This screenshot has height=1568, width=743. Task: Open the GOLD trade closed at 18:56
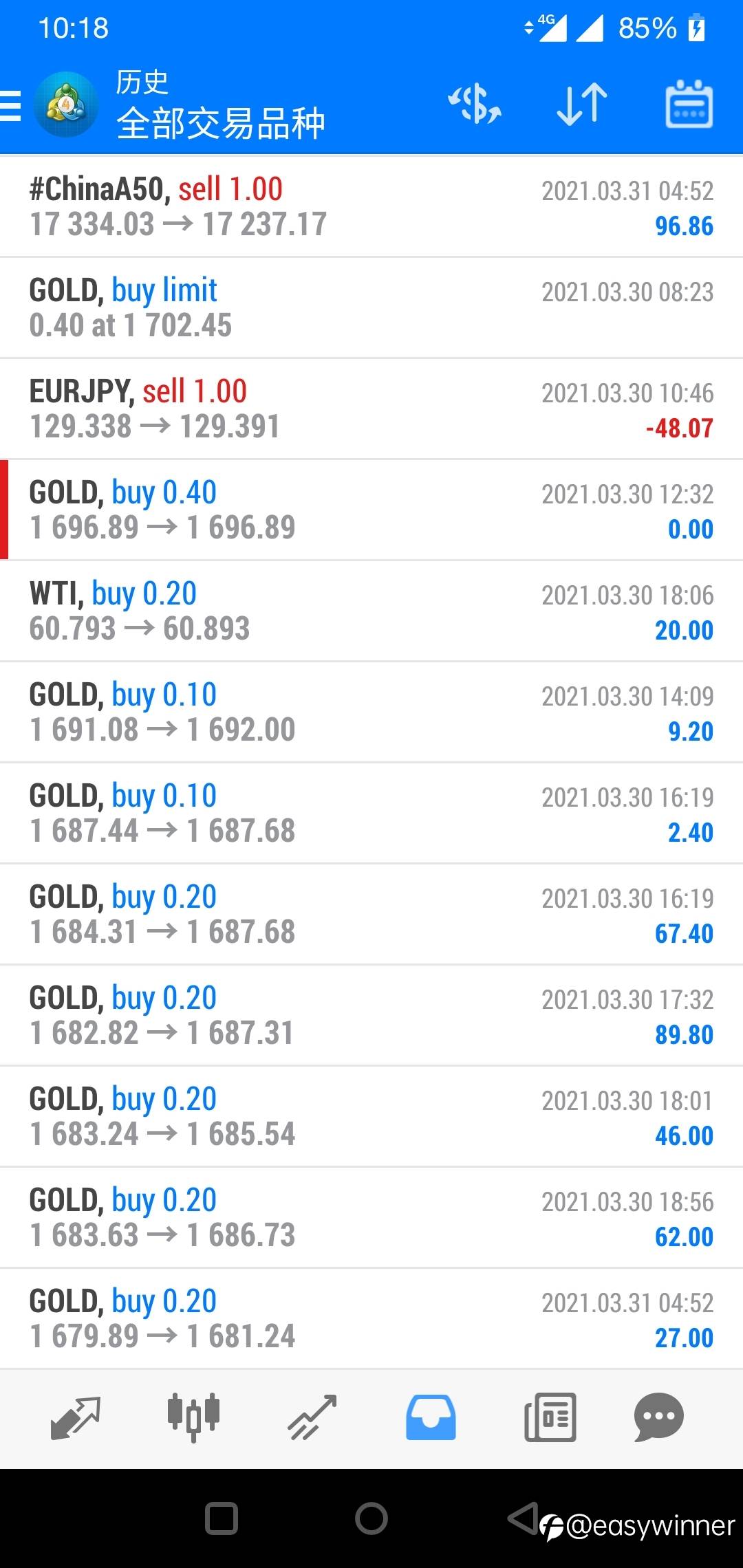tap(371, 1217)
